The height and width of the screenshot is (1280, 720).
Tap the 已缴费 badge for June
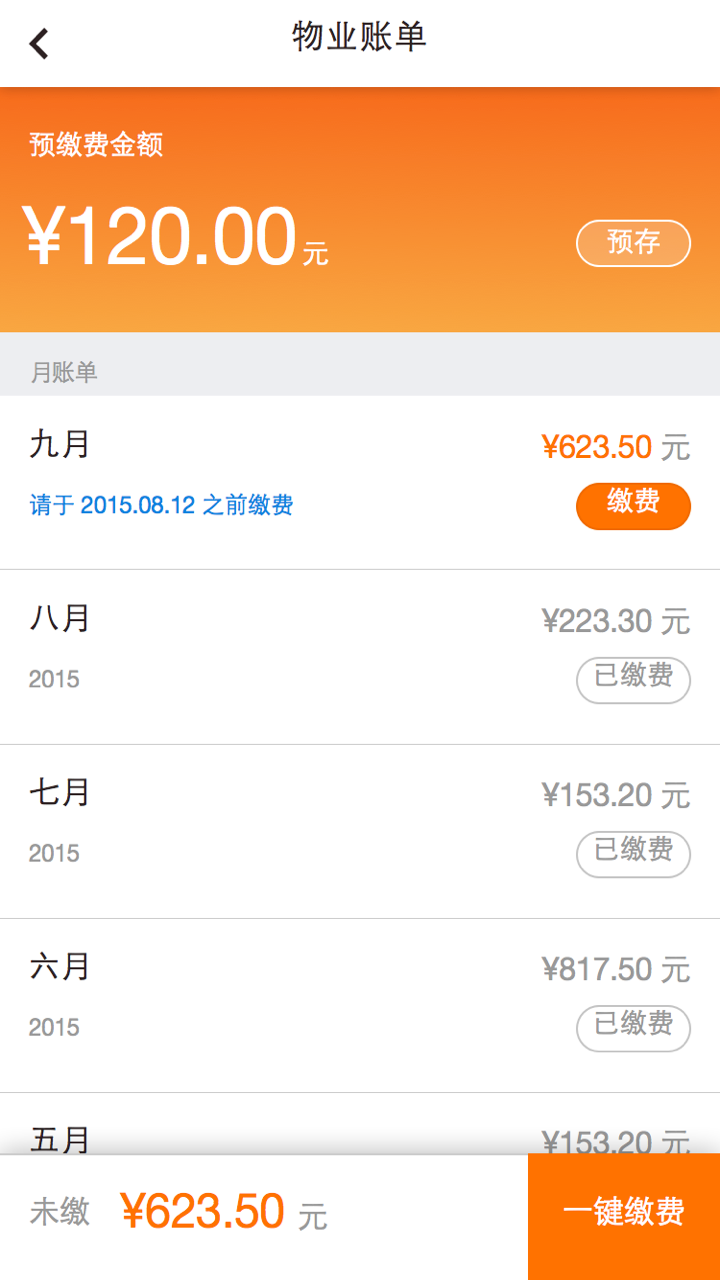[x=633, y=1028]
